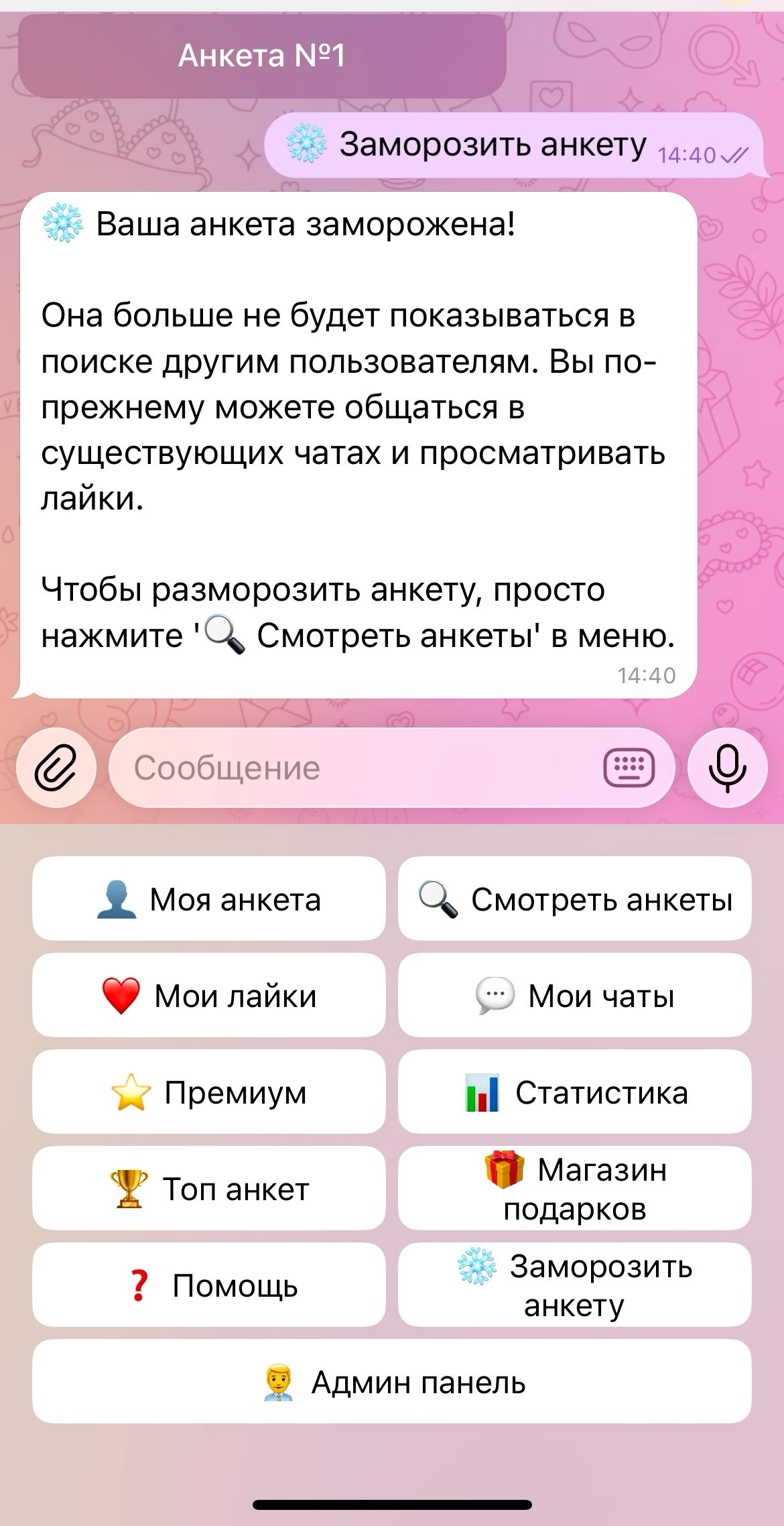Tap the Помощь button
The image size is (784, 1526).
coord(209,1285)
